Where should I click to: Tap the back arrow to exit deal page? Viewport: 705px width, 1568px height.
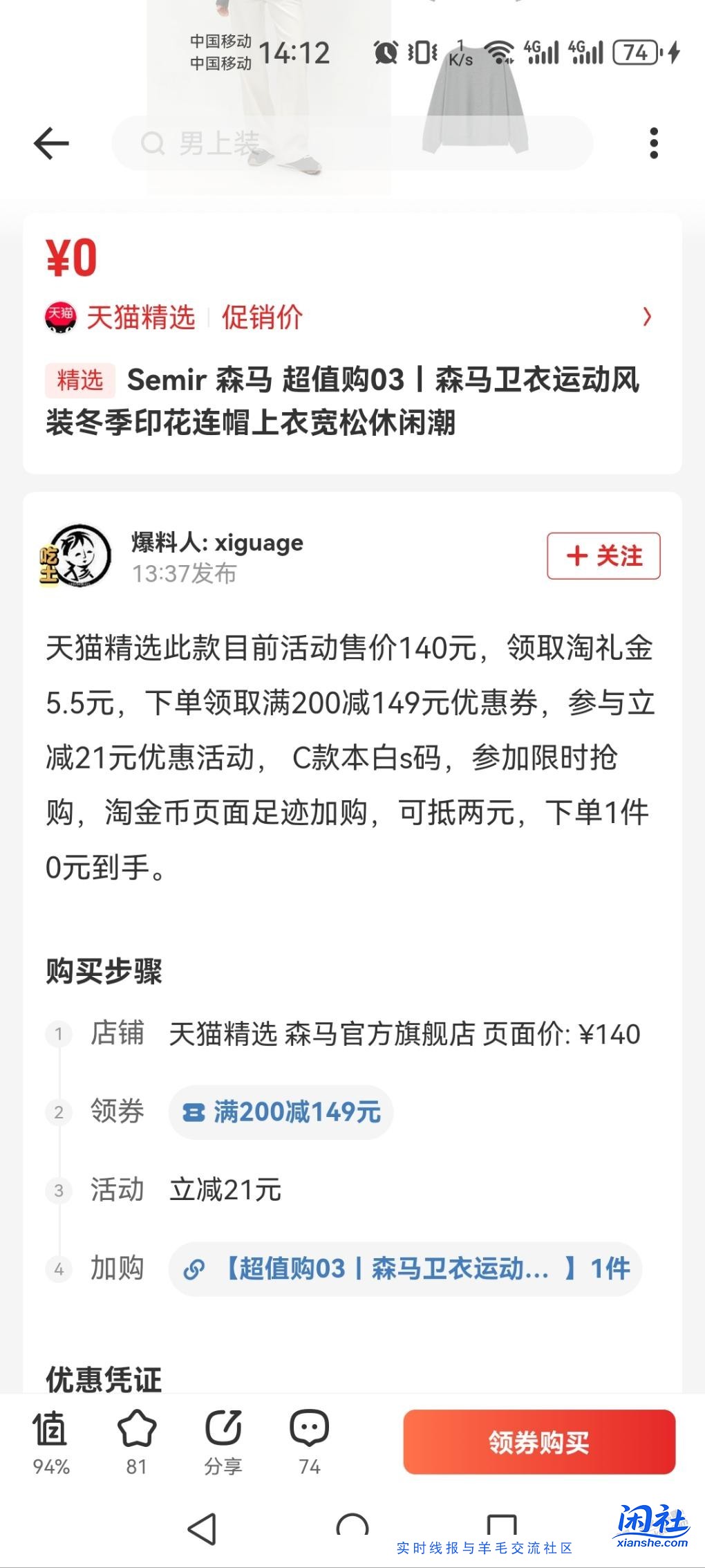52,143
